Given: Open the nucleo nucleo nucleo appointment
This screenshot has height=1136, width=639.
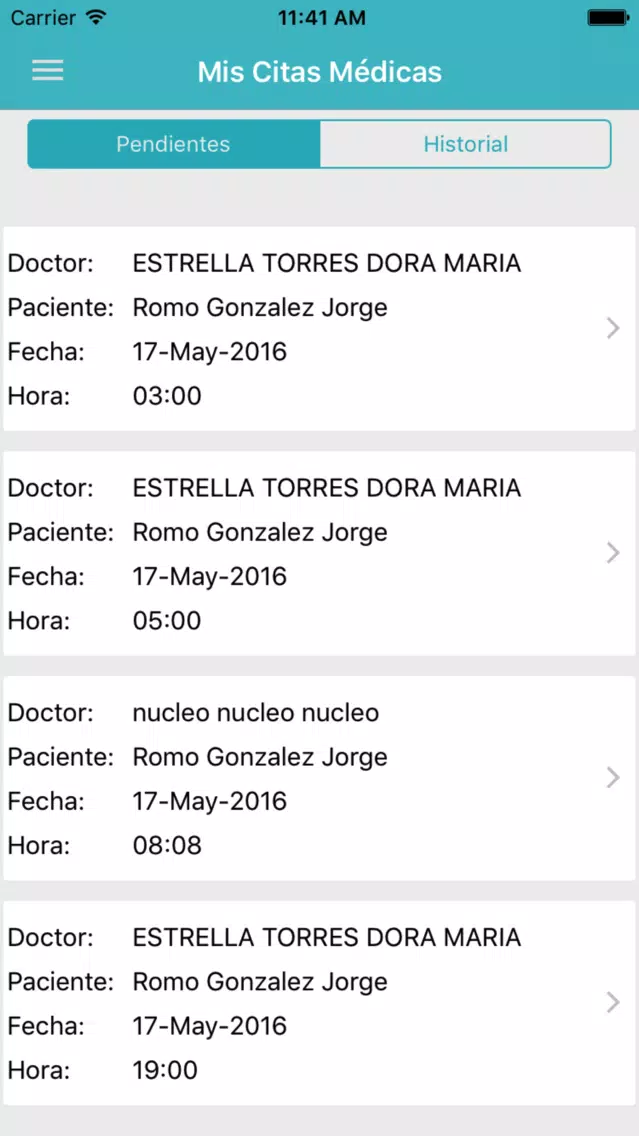Looking at the screenshot, I should tap(320, 778).
